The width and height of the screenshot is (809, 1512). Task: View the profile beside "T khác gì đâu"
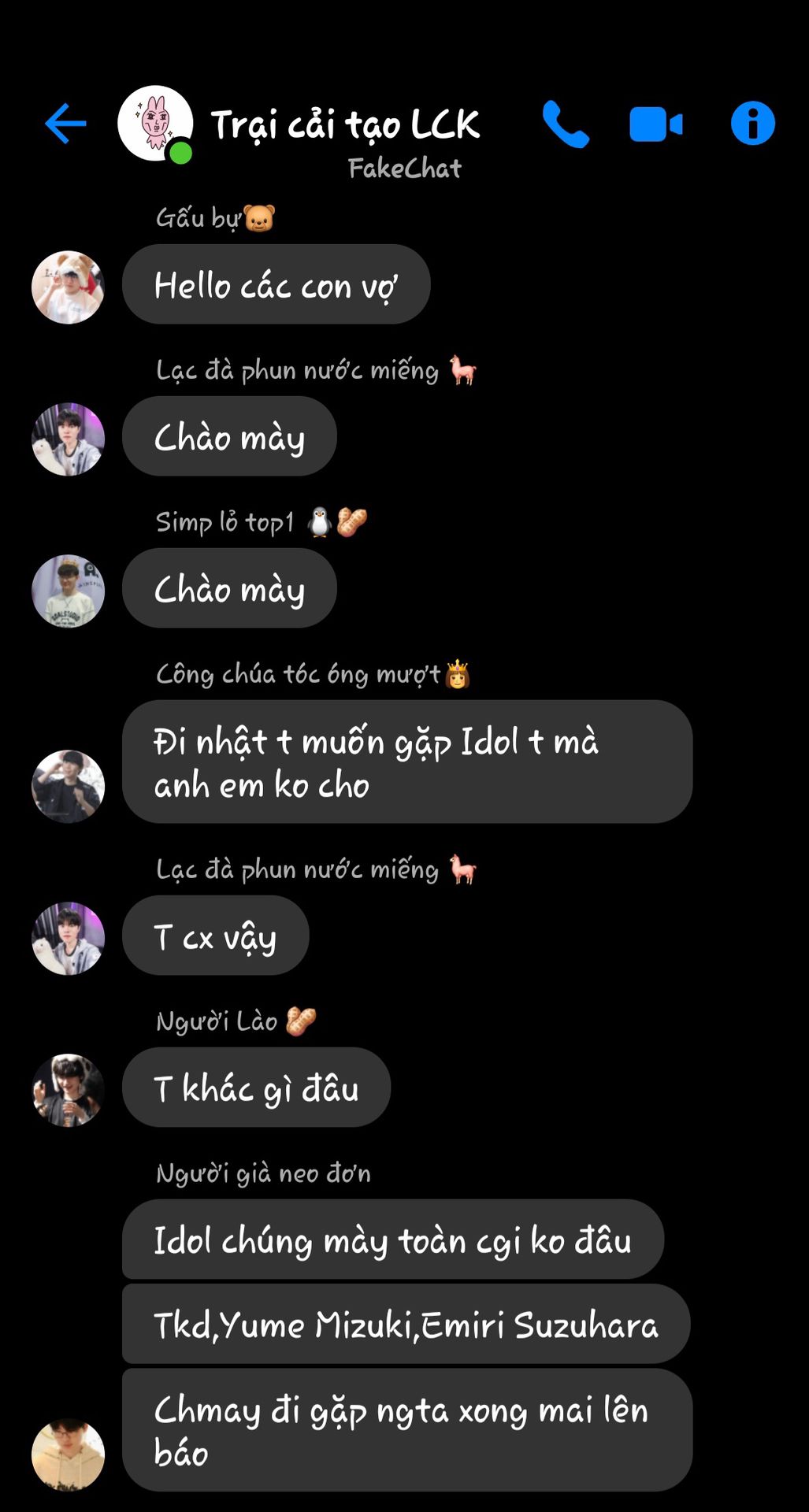[68, 1090]
